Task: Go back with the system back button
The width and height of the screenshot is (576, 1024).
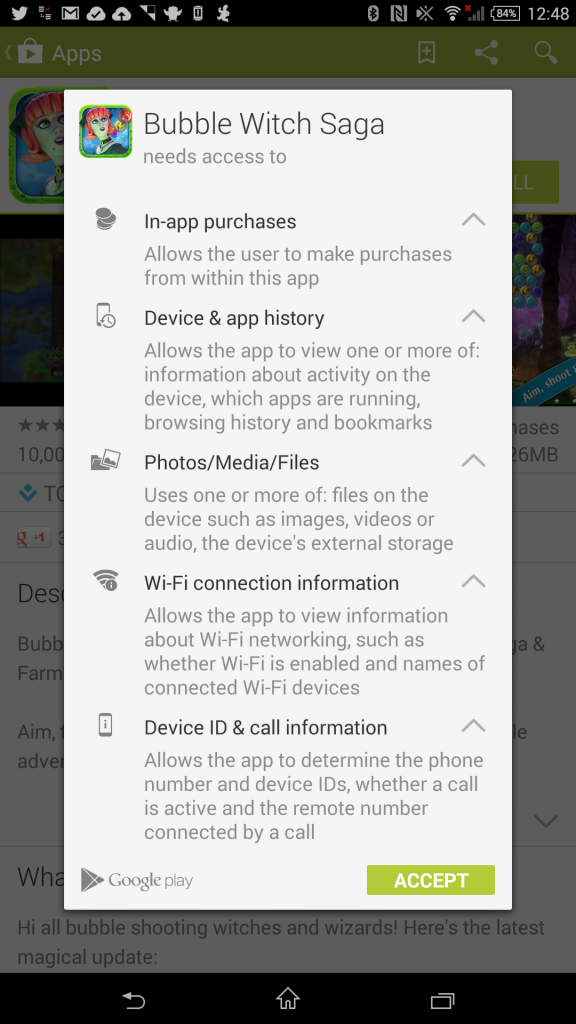Action: 133,999
